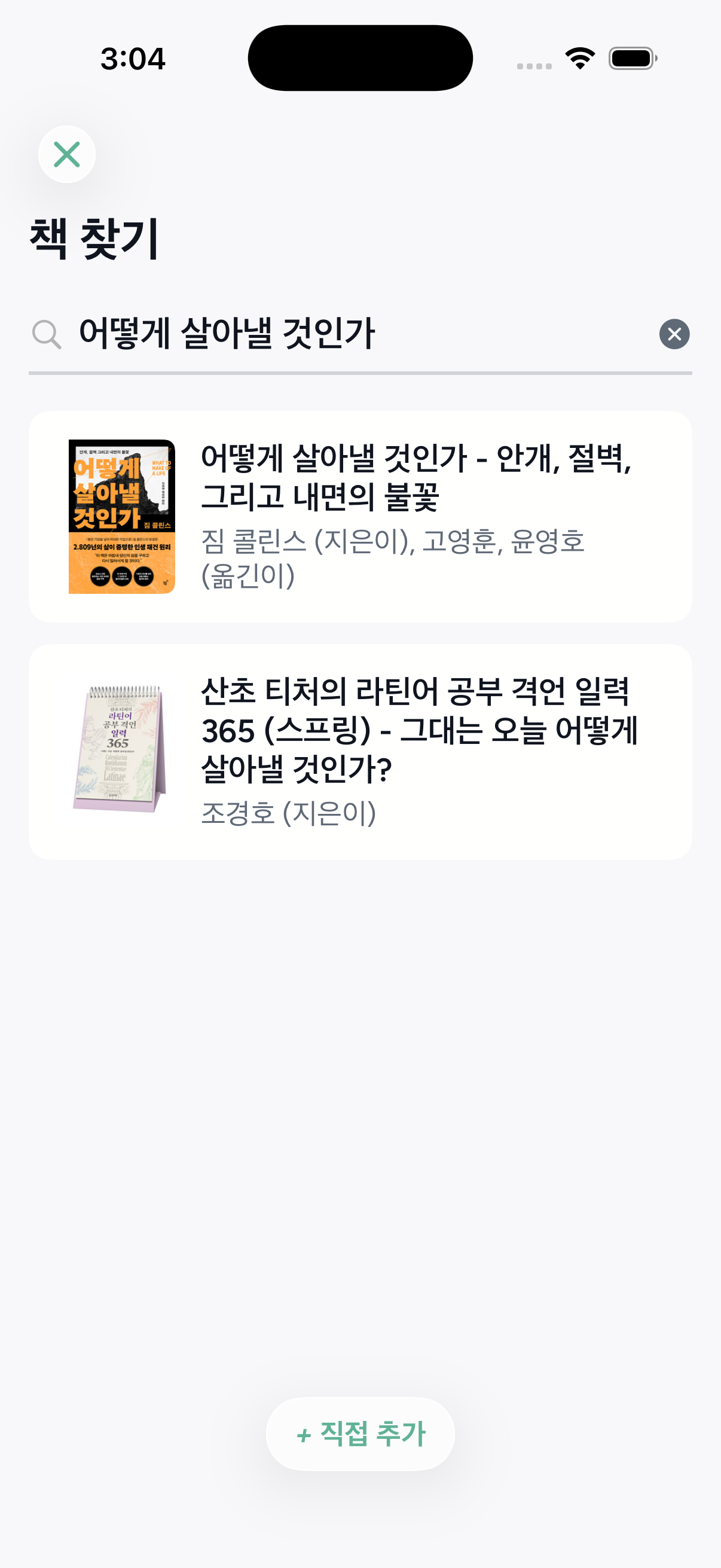Tap the search field with 어떻게 살아낼 것인가
The image size is (721, 1568).
(360, 334)
